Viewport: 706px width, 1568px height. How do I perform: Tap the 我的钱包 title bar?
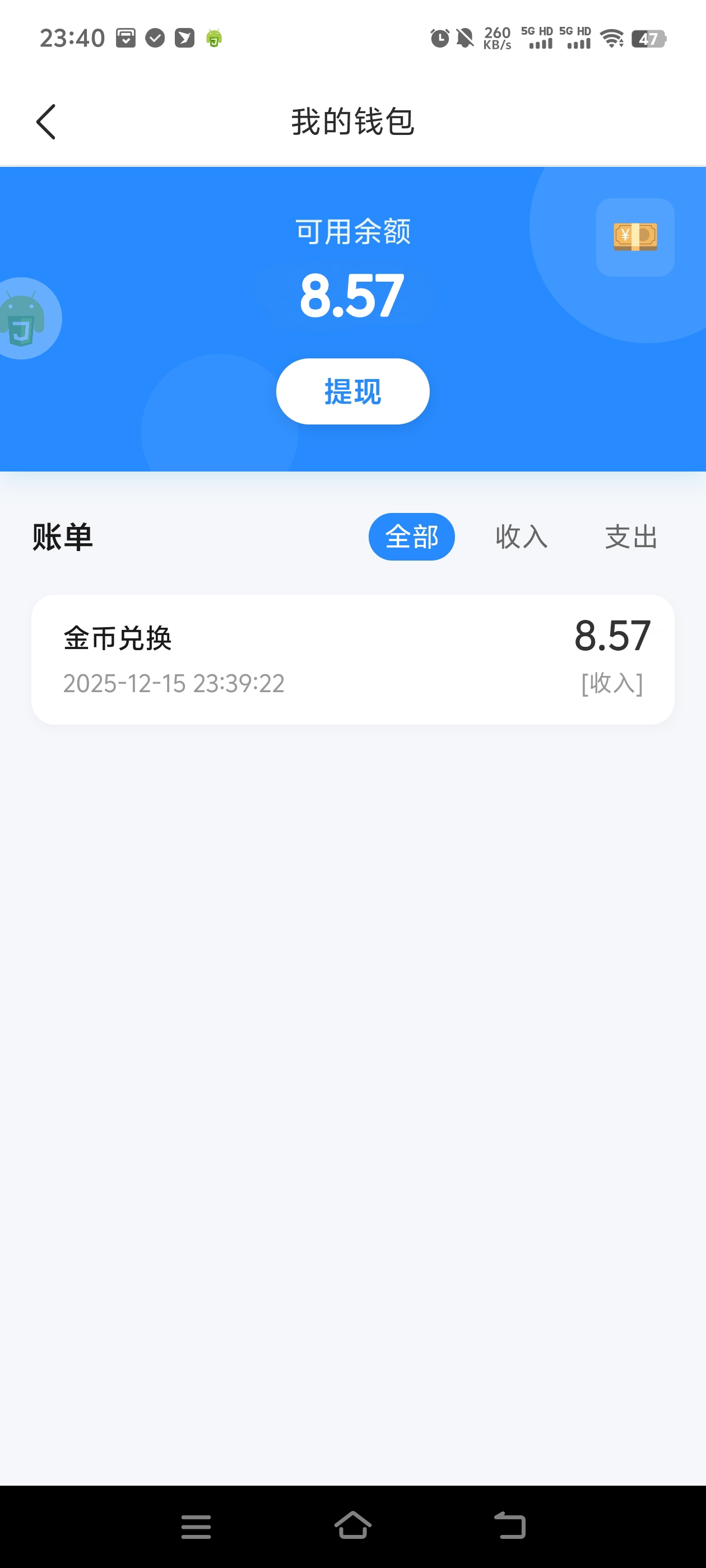[352, 121]
